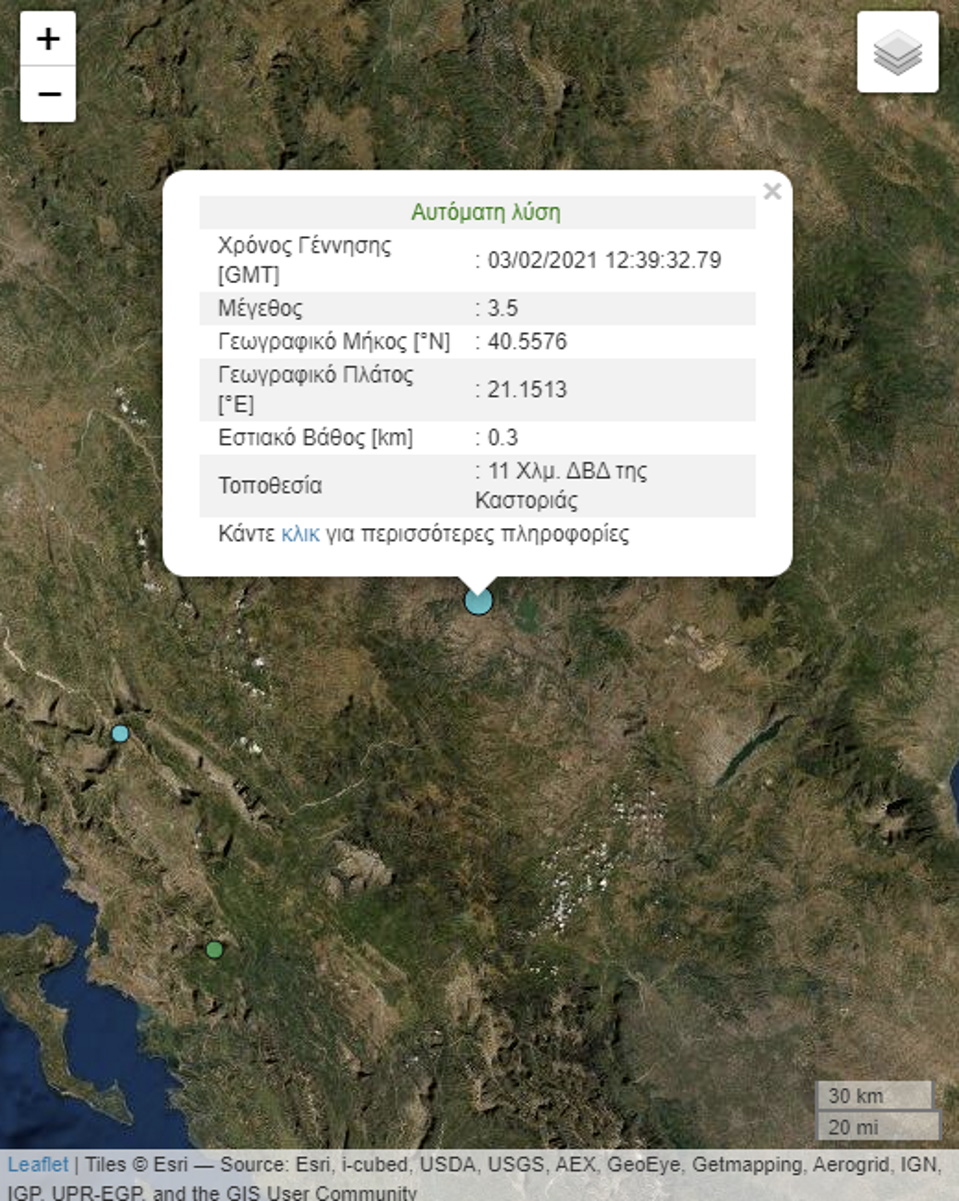Select the small blue earthquake marker near the coast
This screenshot has width=959, height=1201.
tap(120, 733)
